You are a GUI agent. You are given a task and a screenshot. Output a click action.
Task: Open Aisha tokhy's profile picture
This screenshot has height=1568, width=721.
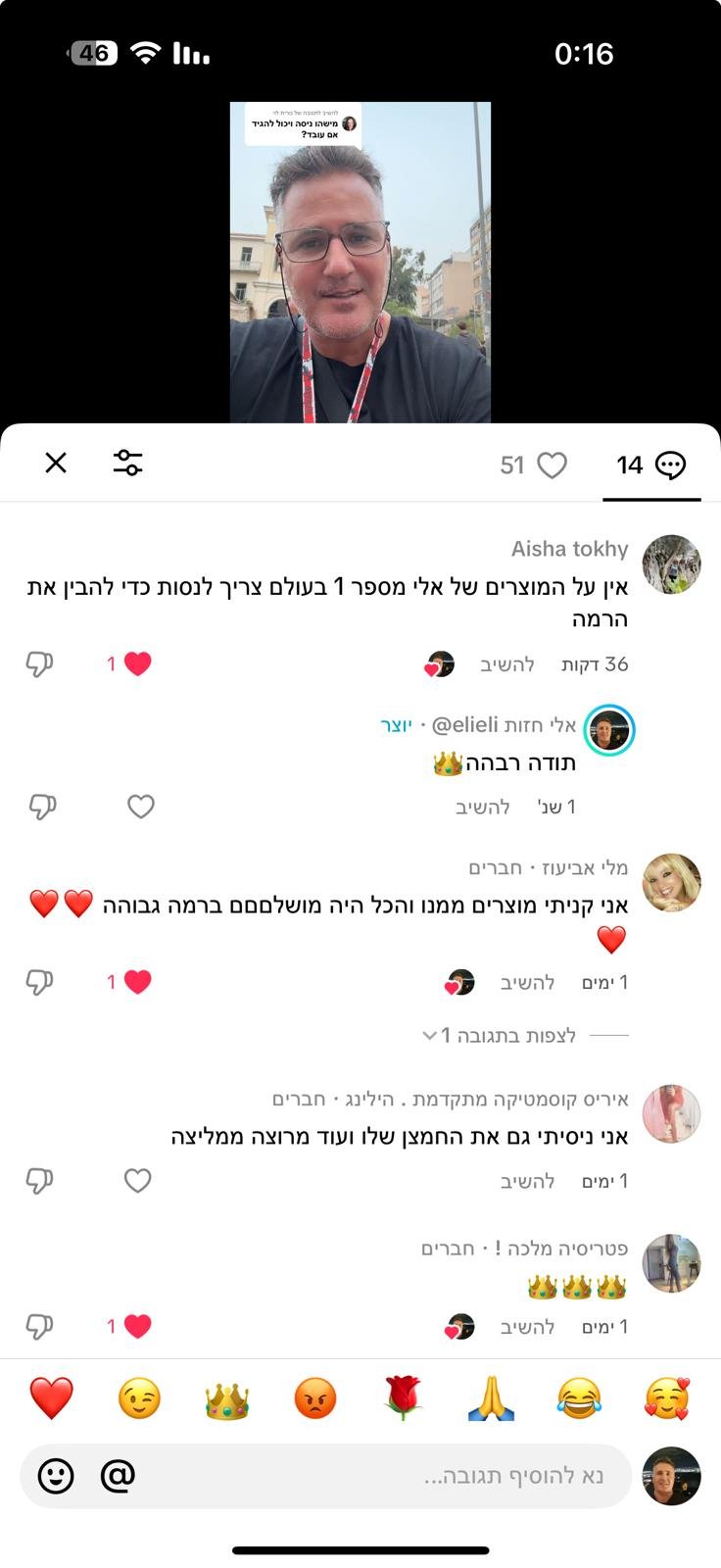click(671, 565)
